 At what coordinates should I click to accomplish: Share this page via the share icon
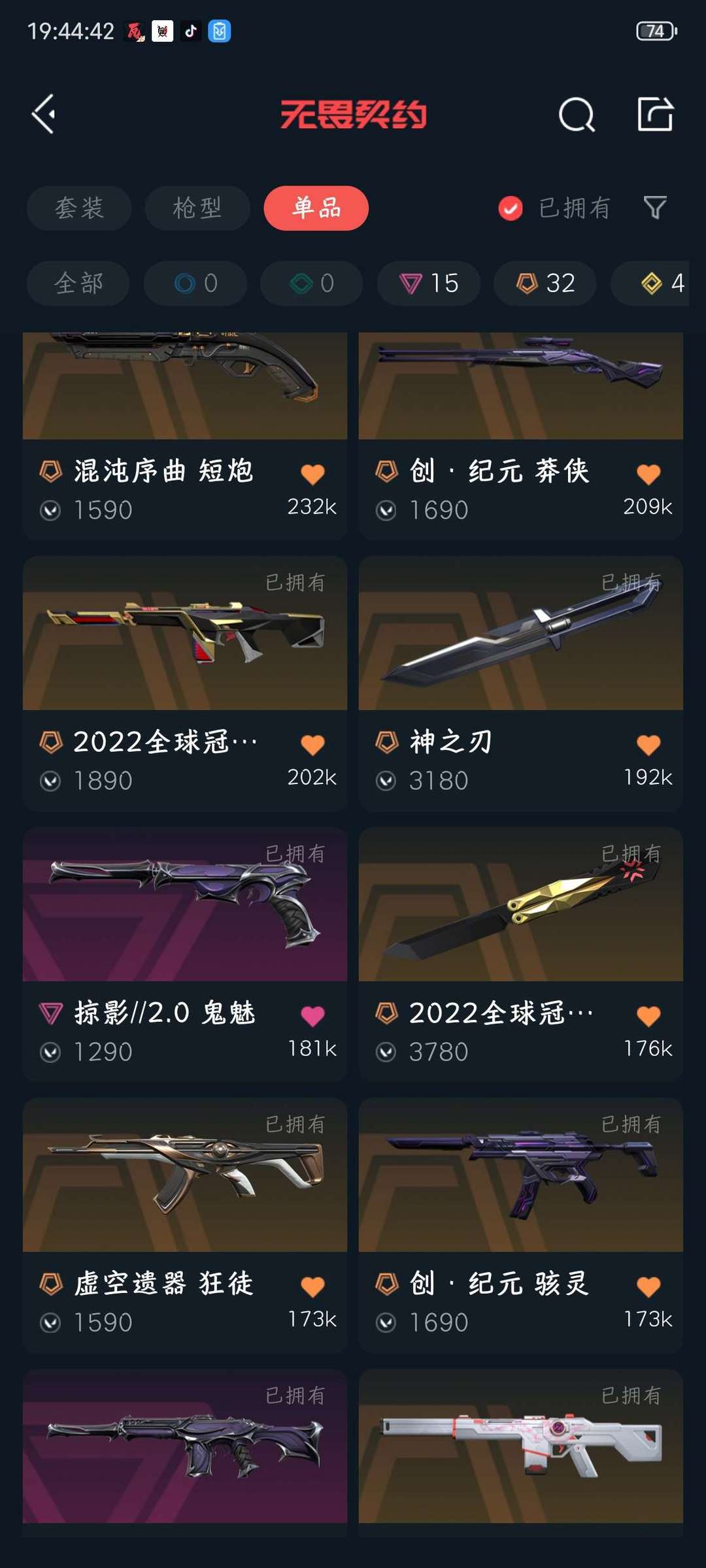655,114
